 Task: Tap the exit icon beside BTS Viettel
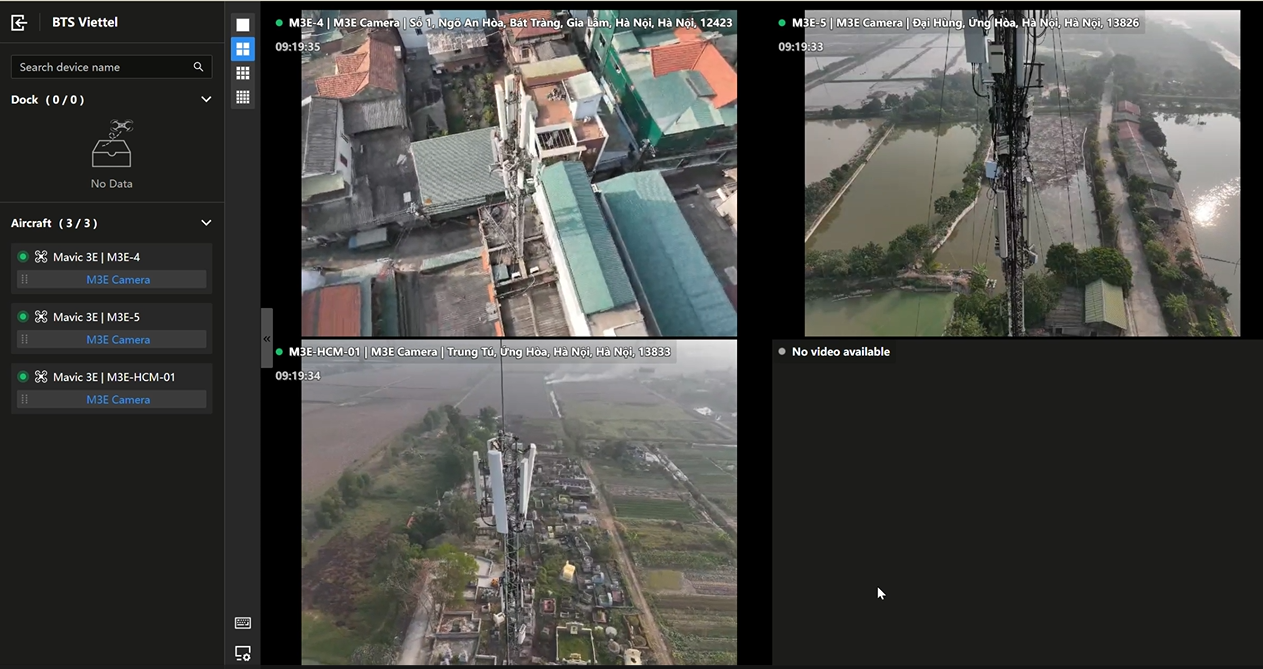click(19, 22)
